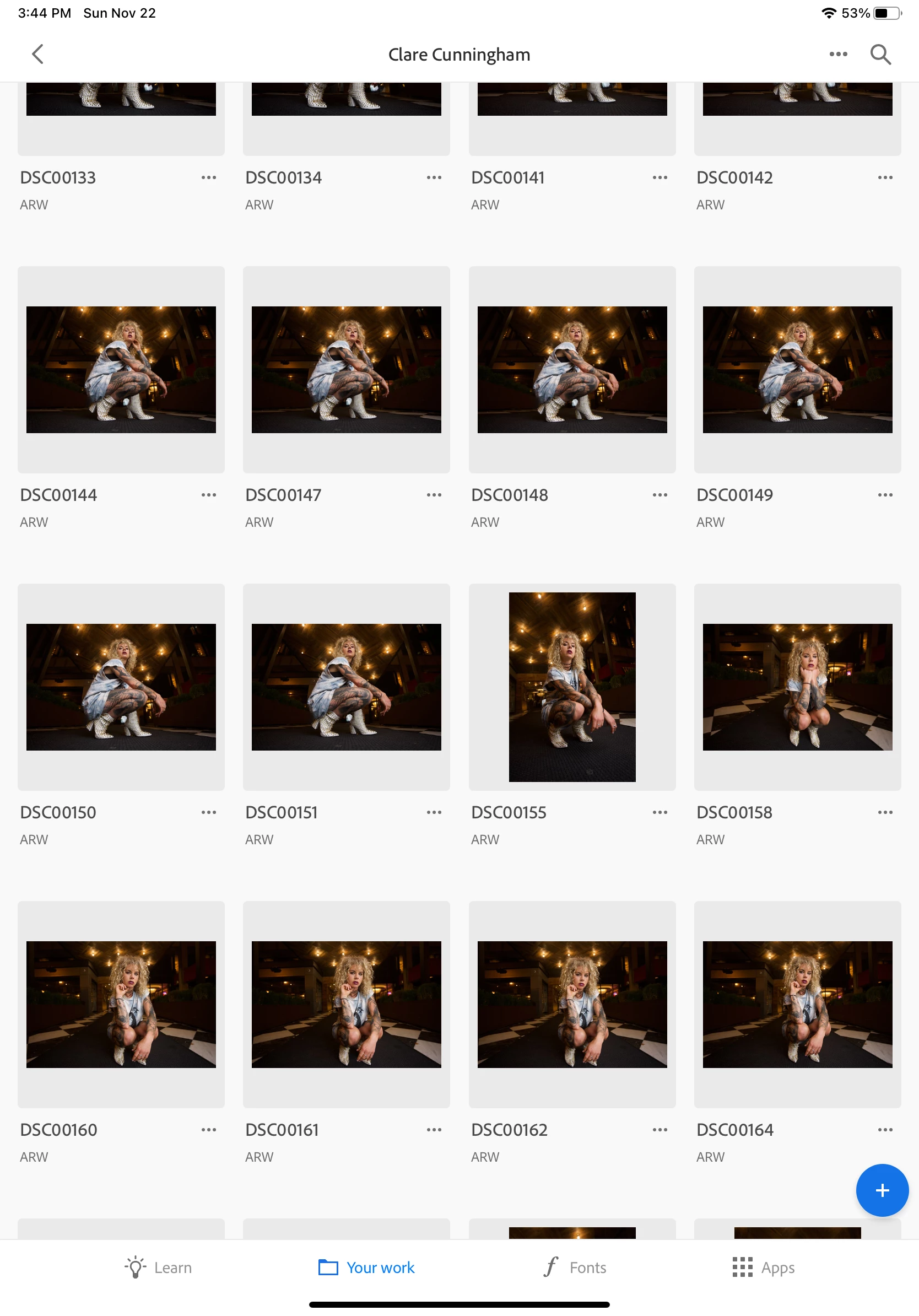Open photo DSC00164
Screen dimensions: 919x1316
[797, 1004]
